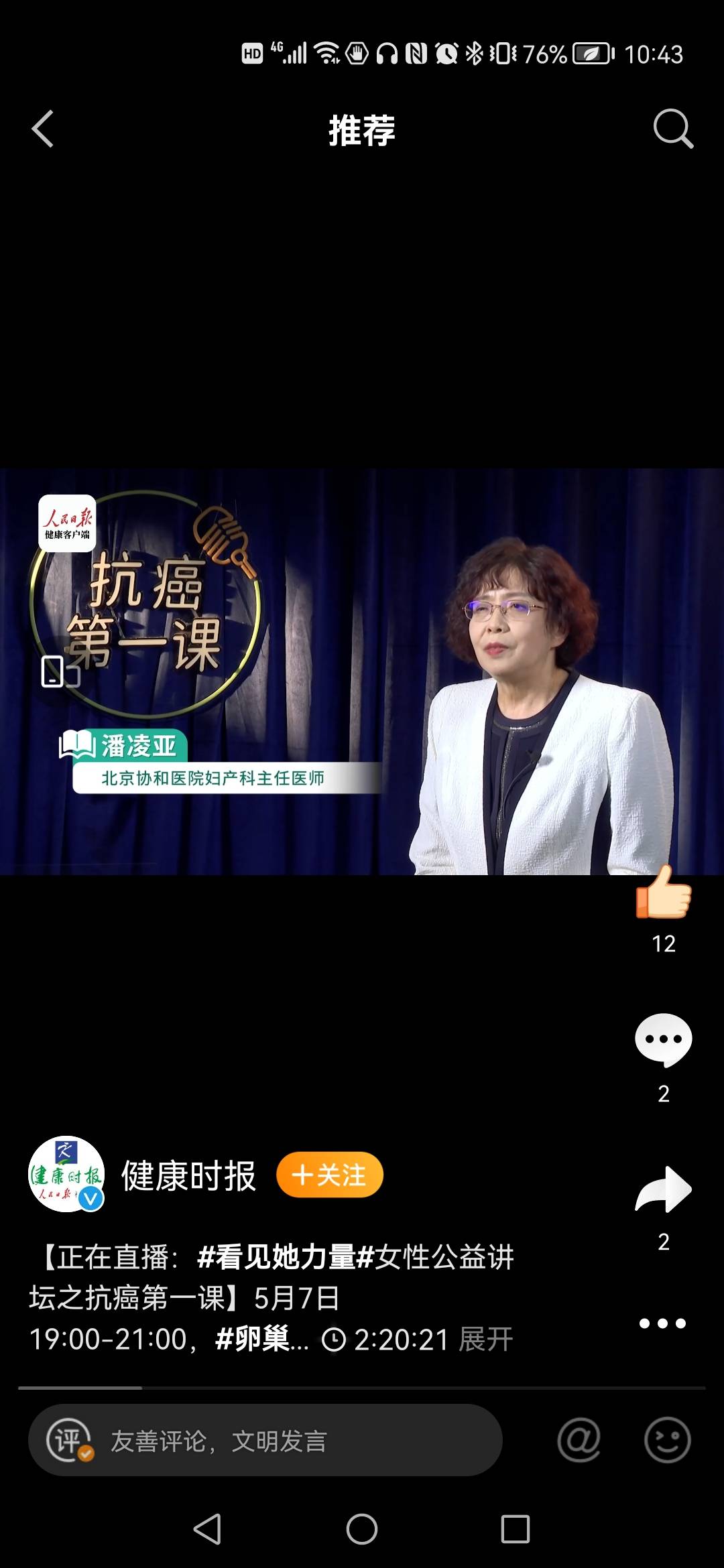724x1568 pixels.
Task: Open the comments bubble
Action: (663, 1039)
